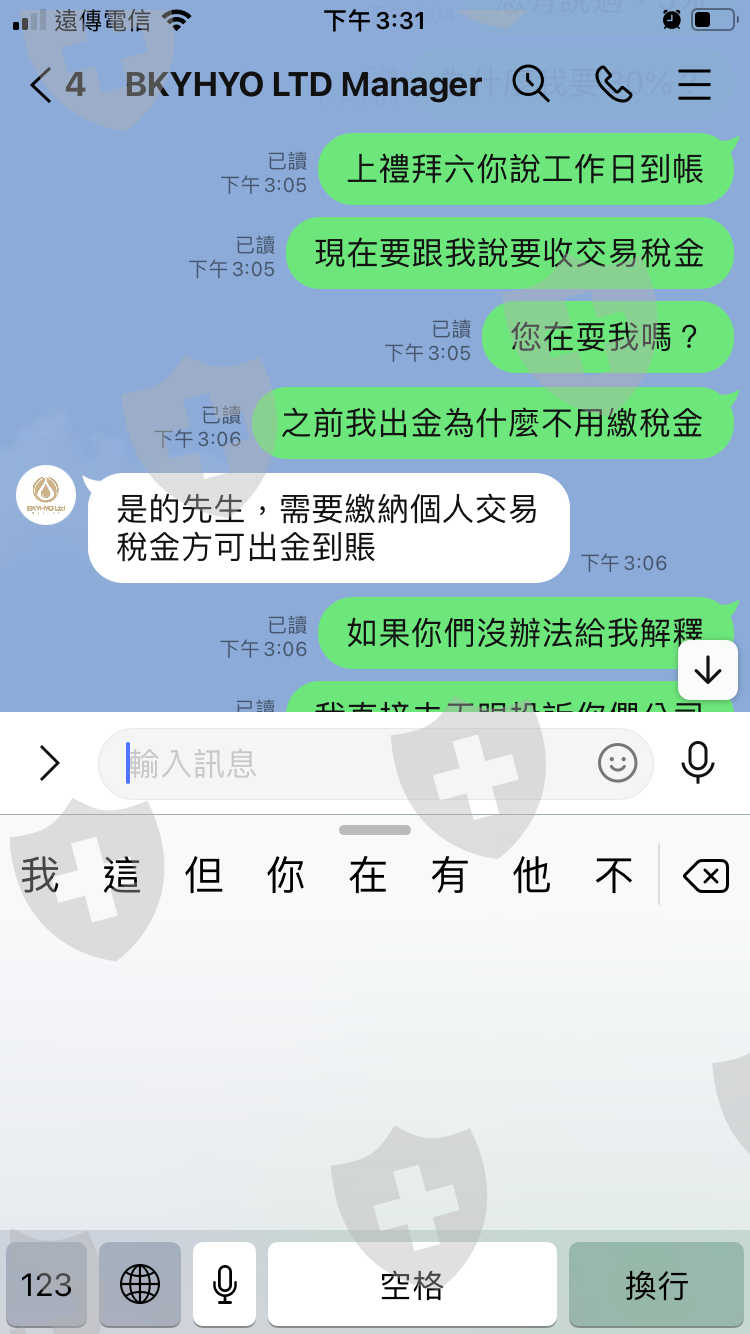Start a voice call with BKYHYO LTD Manager

[x=613, y=85]
